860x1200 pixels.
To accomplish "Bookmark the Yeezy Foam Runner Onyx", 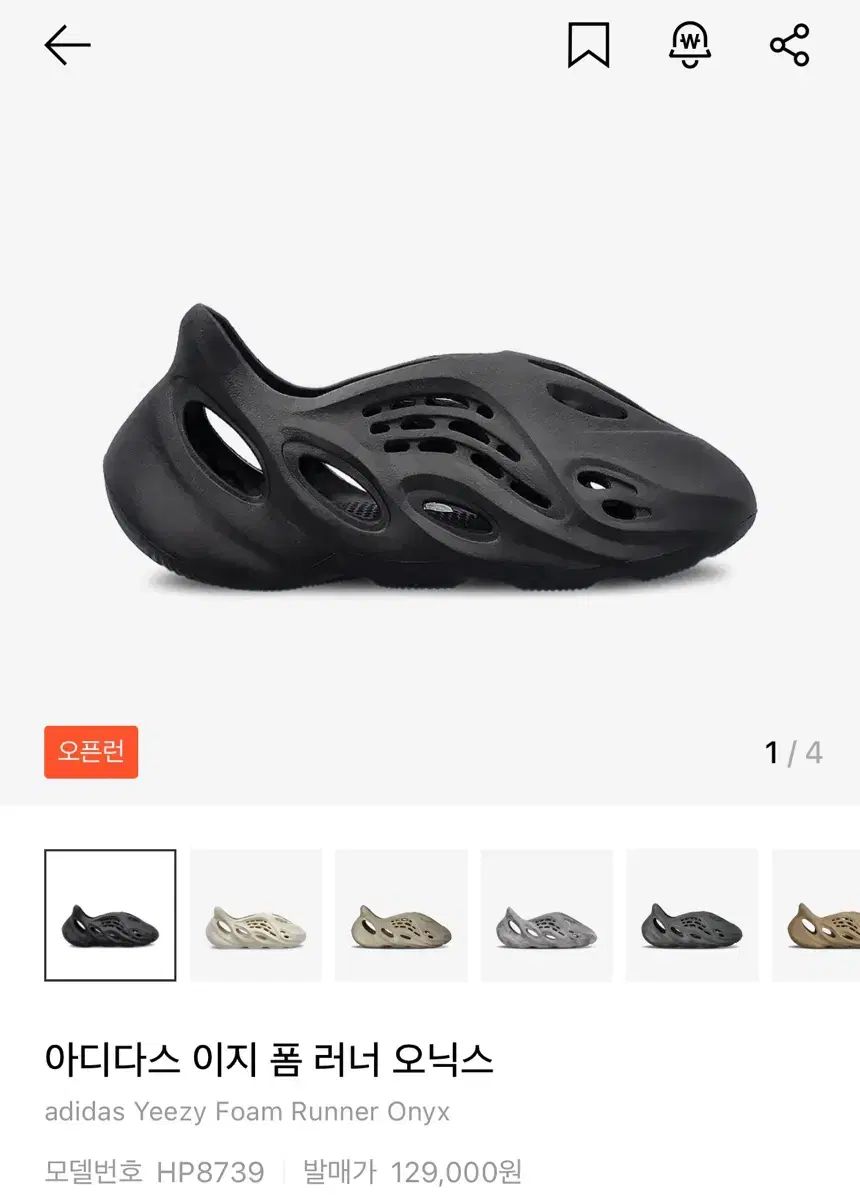I will 588,46.
